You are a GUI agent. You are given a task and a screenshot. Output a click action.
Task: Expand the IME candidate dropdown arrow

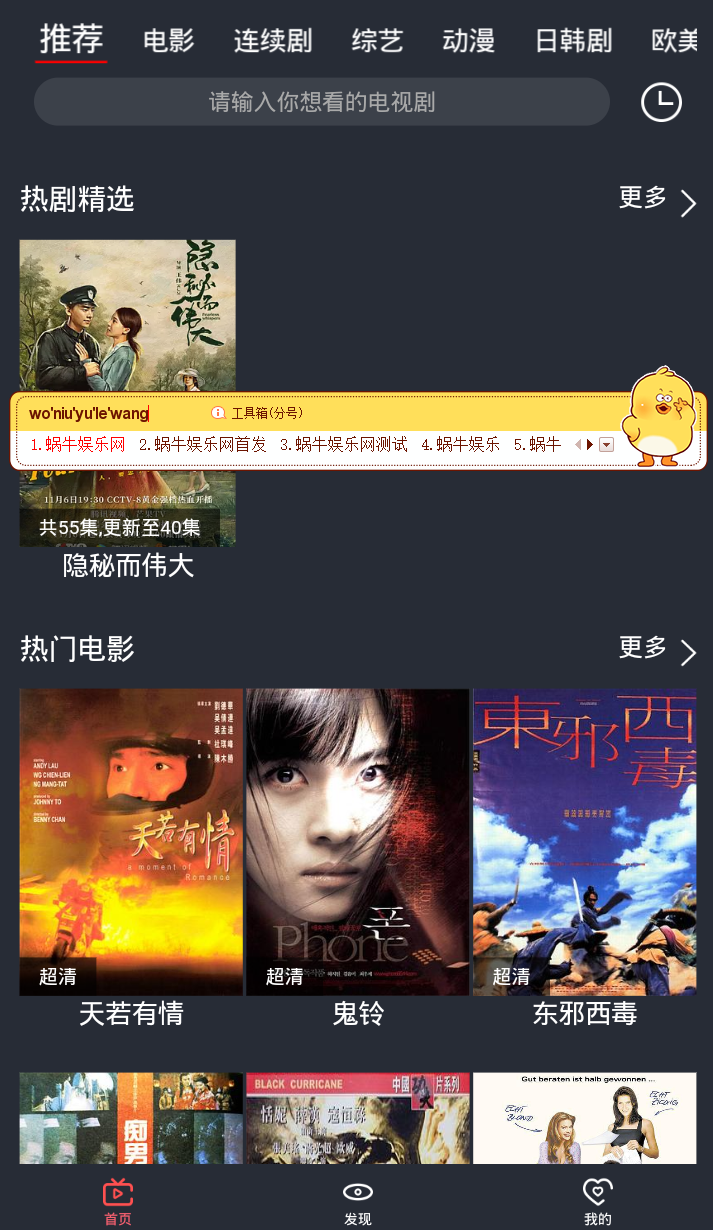[x=606, y=445]
